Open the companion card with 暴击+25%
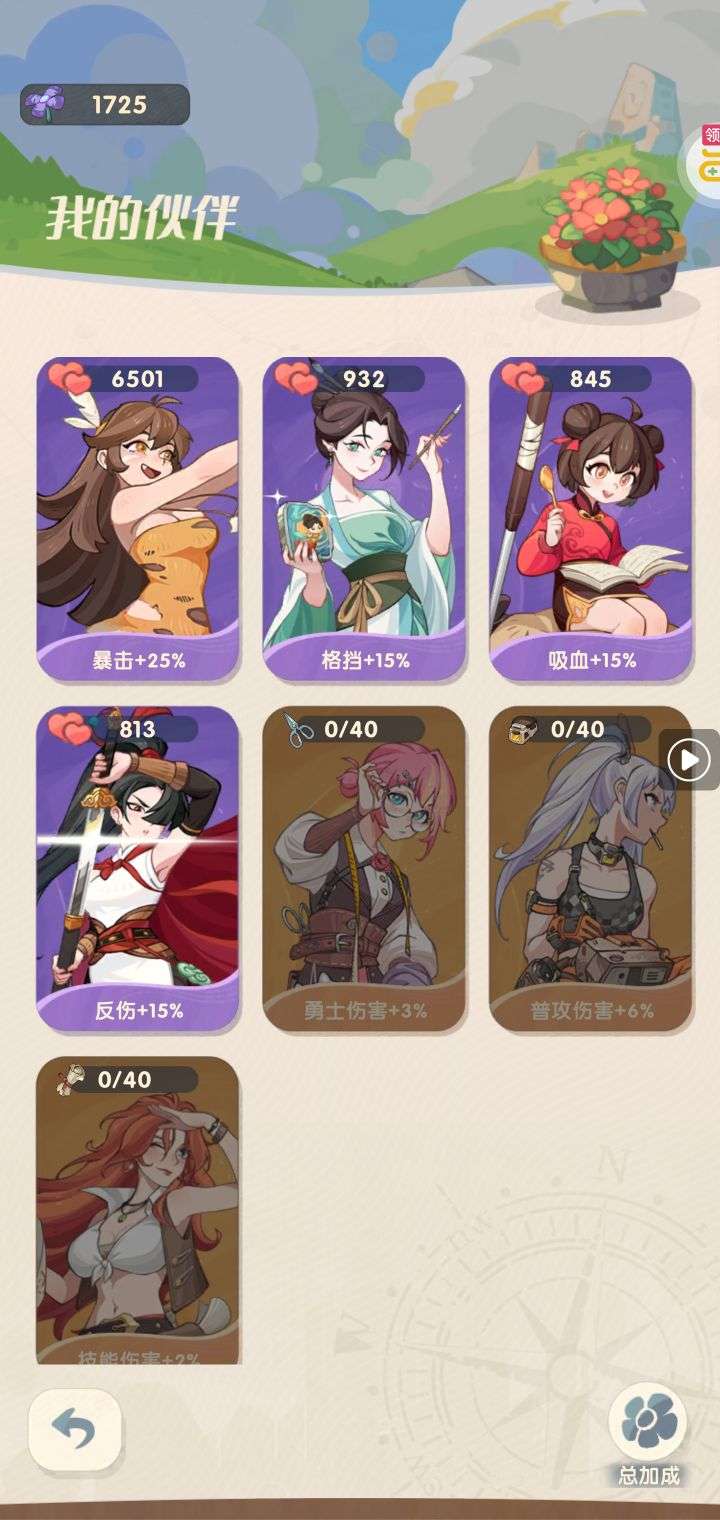Image resolution: width=720 pixels, height=1520 pixels. pos(138,520)
